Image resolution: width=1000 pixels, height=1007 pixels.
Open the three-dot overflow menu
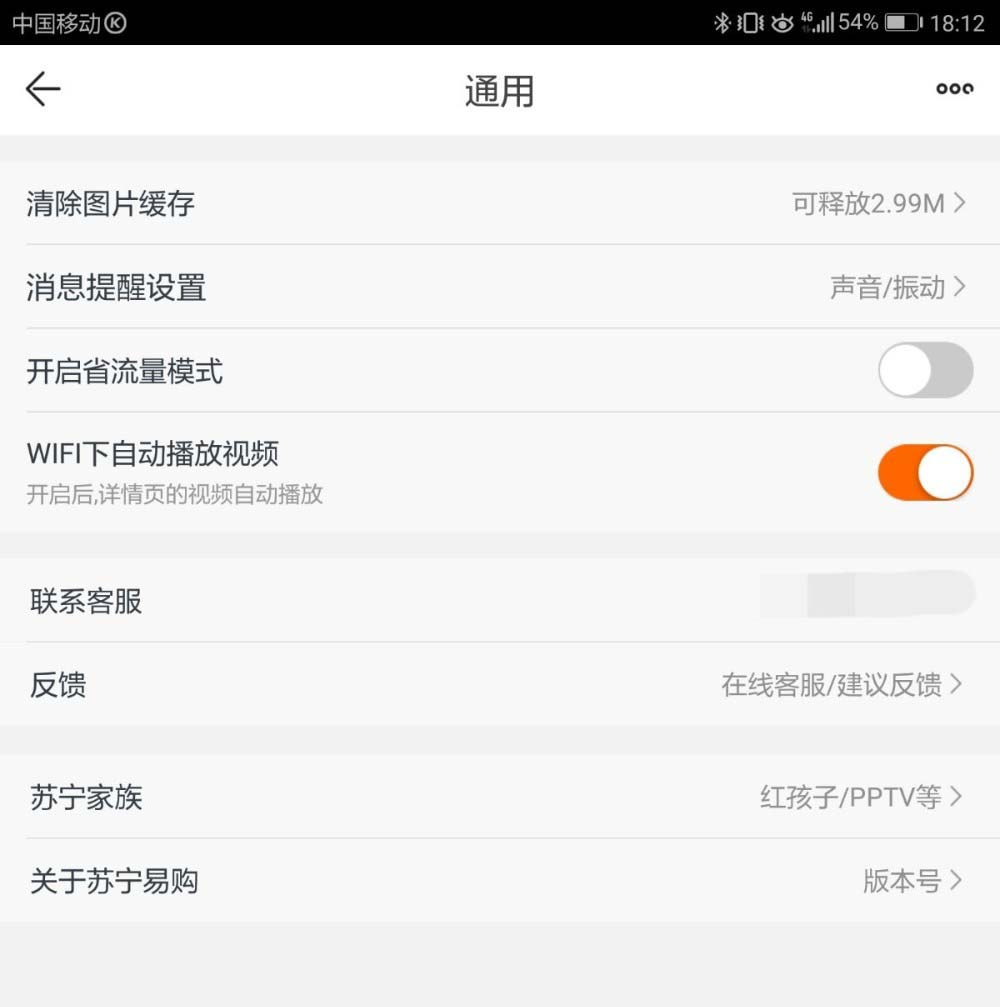tap(954, 89)
